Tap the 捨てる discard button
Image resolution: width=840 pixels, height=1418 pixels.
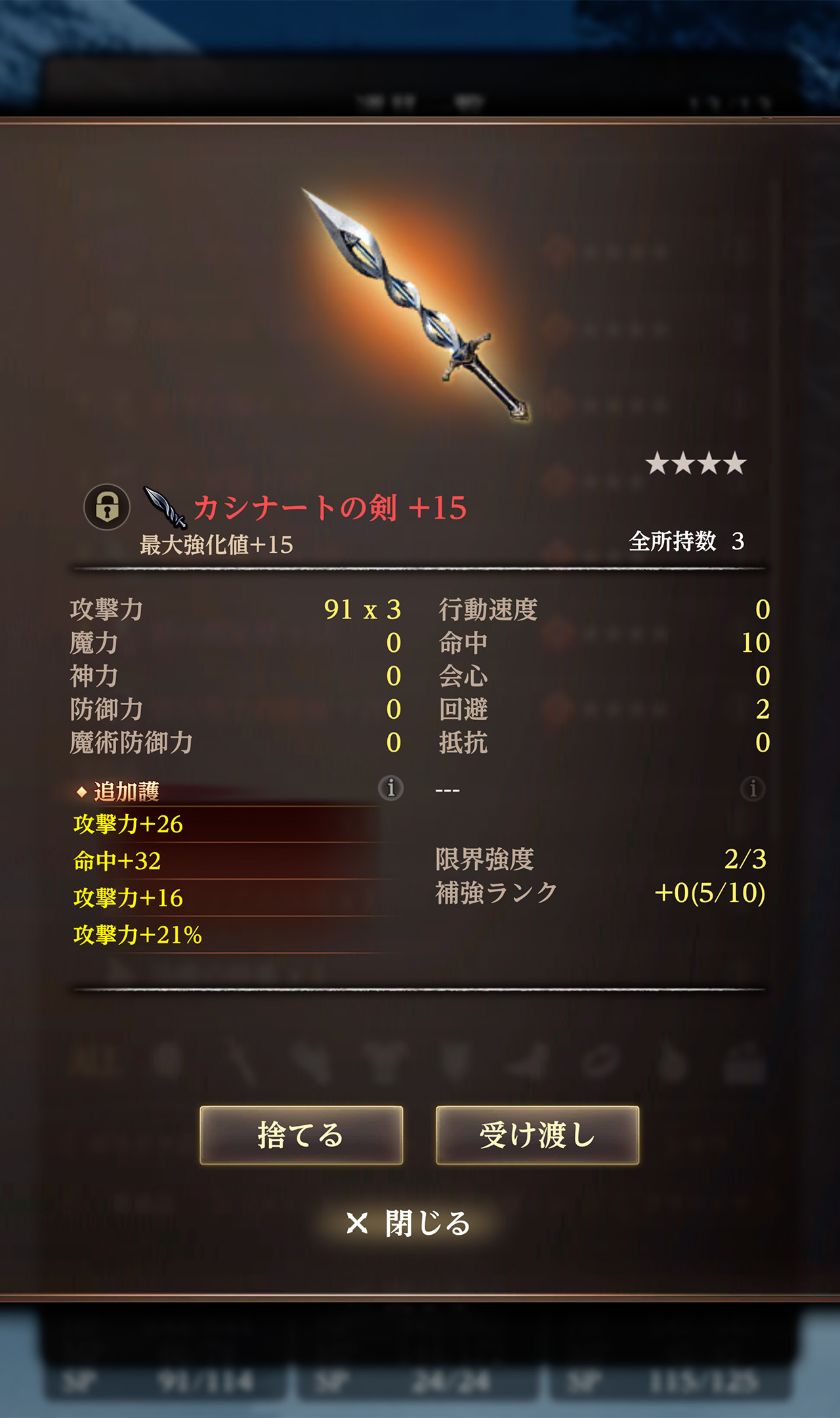coord(301,1135)
